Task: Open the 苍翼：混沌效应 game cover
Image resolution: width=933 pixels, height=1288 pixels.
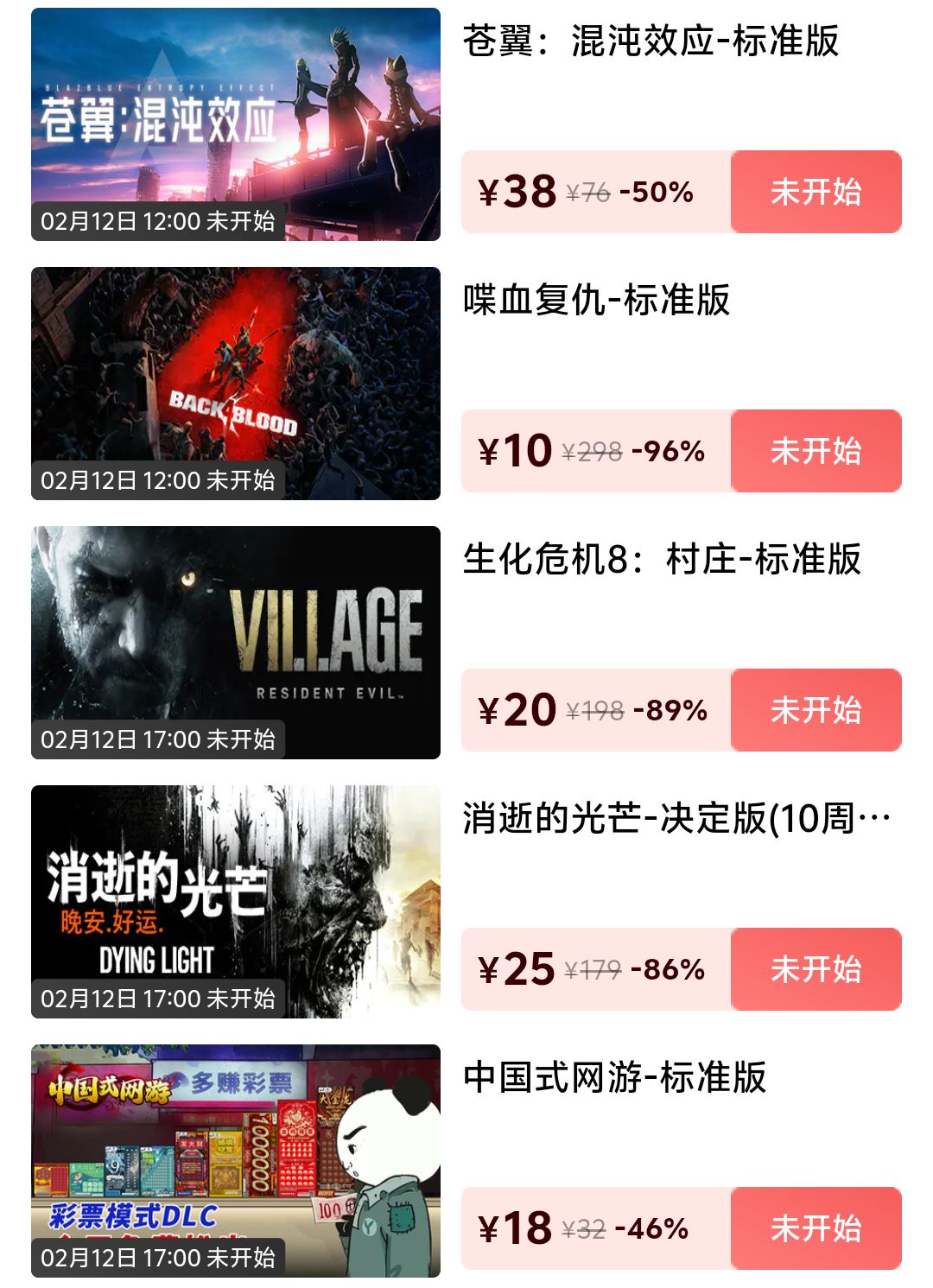Action: 235,124
